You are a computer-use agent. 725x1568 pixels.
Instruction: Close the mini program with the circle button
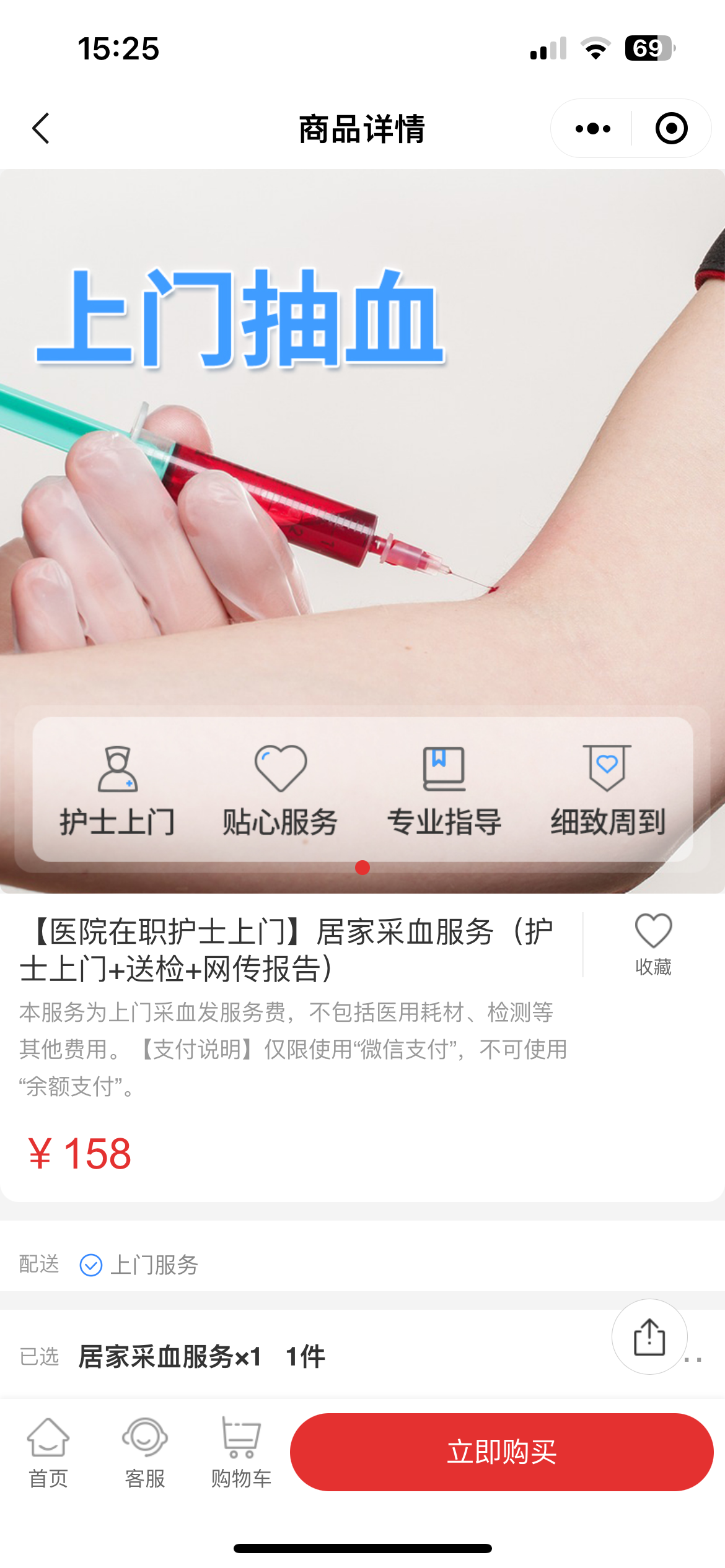[671, 128]
